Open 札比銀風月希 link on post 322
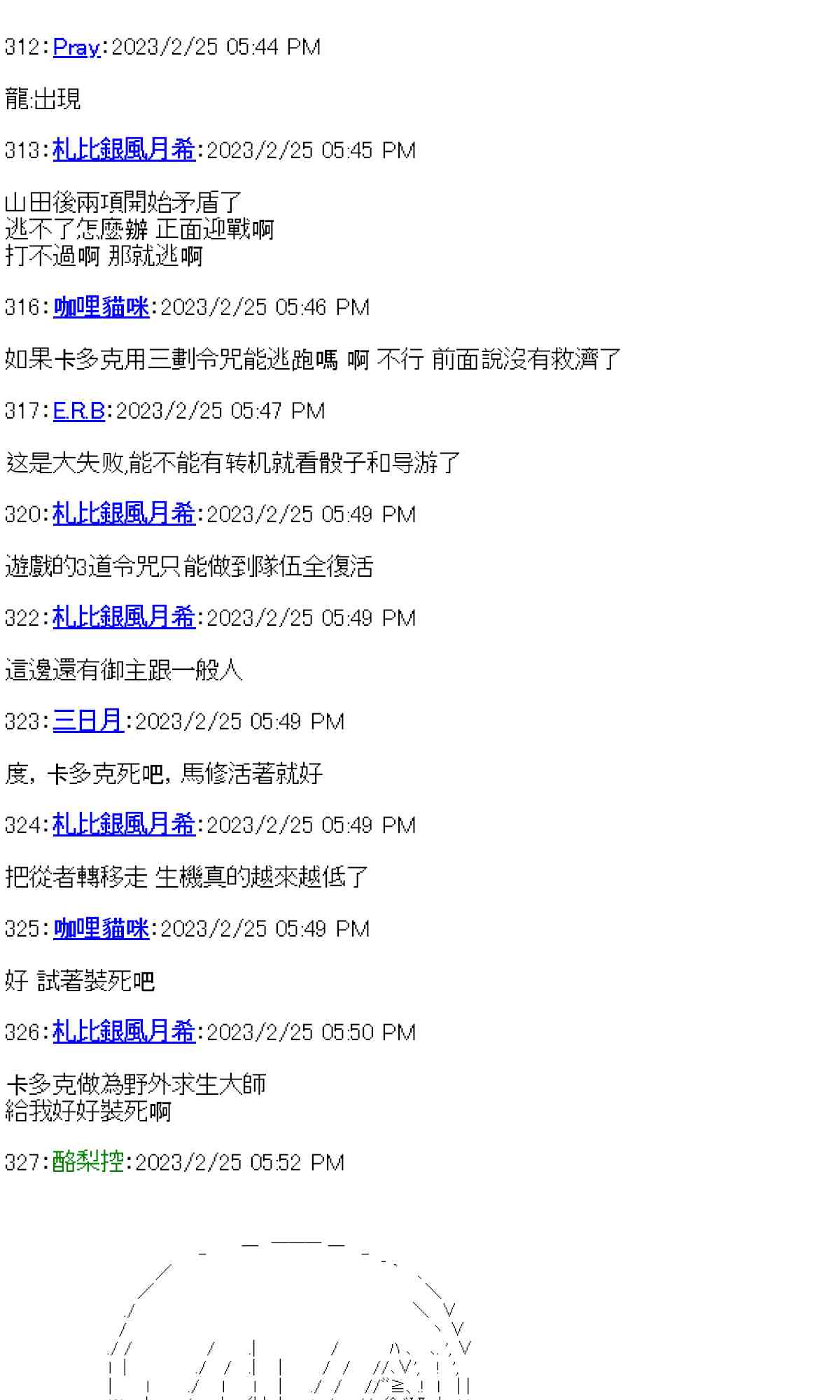Screen dimensions: 840x1400 [x=124, y=618]
